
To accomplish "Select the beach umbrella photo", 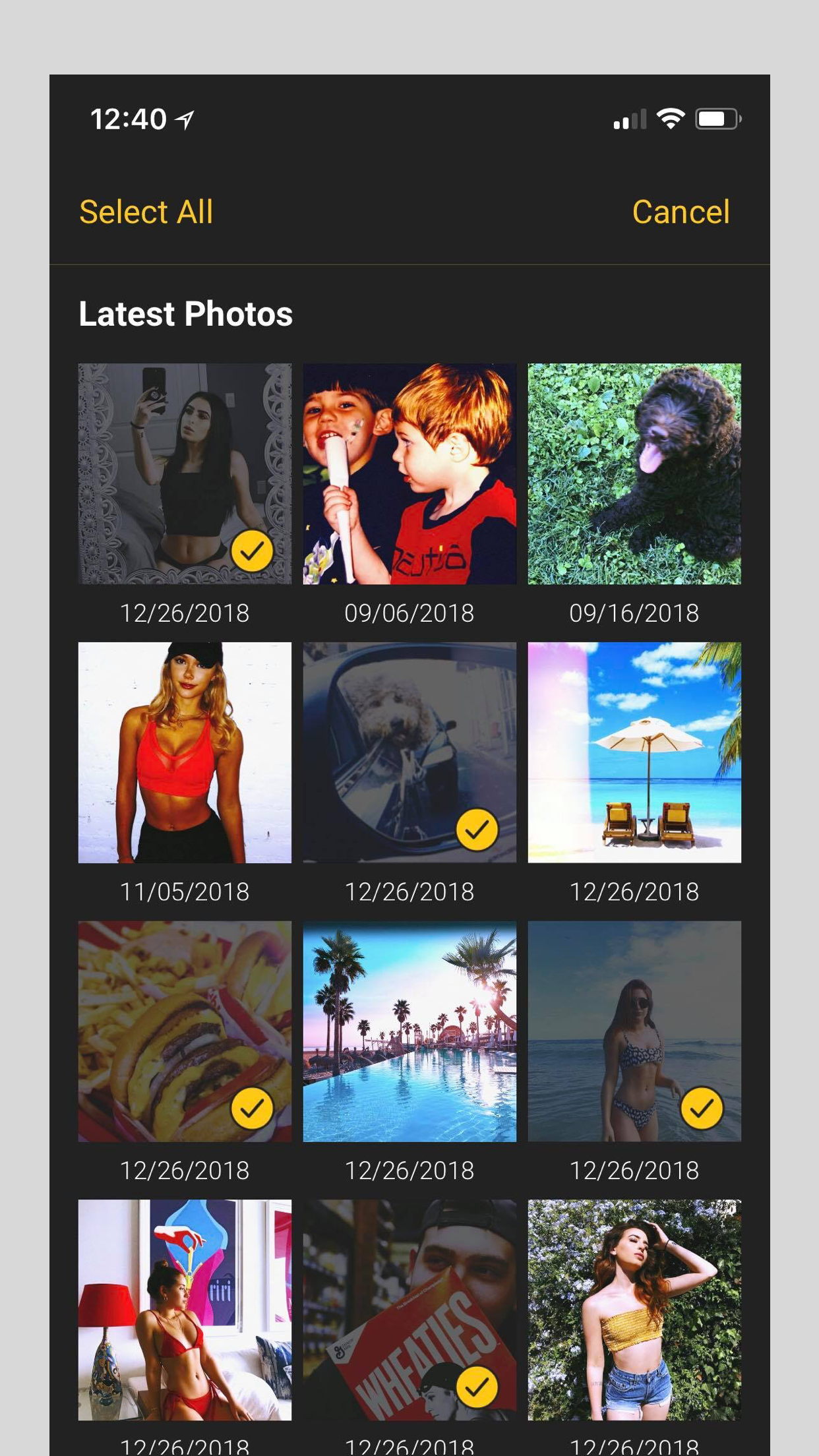I will [634, 752].
